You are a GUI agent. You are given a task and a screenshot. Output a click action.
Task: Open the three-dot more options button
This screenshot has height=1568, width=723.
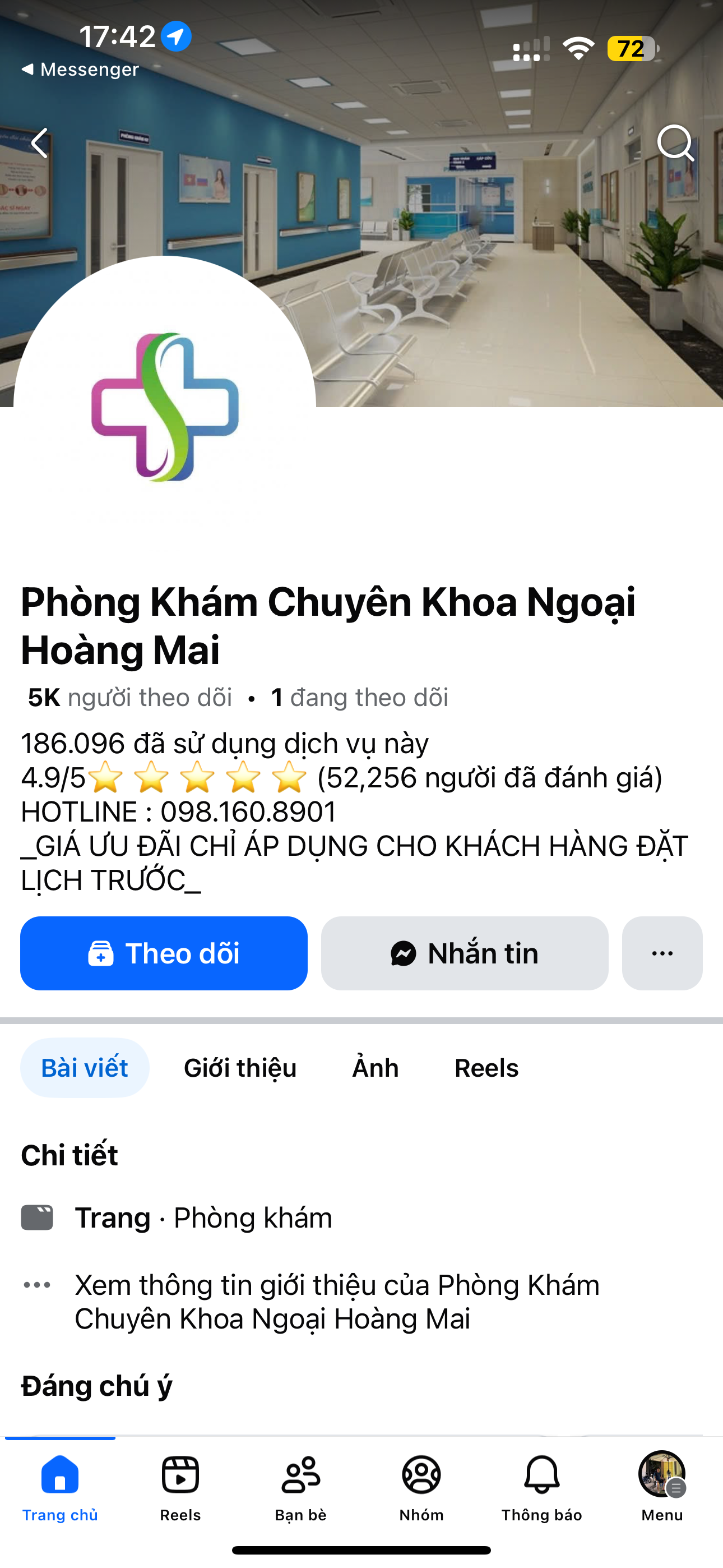(x=662, y=953)
